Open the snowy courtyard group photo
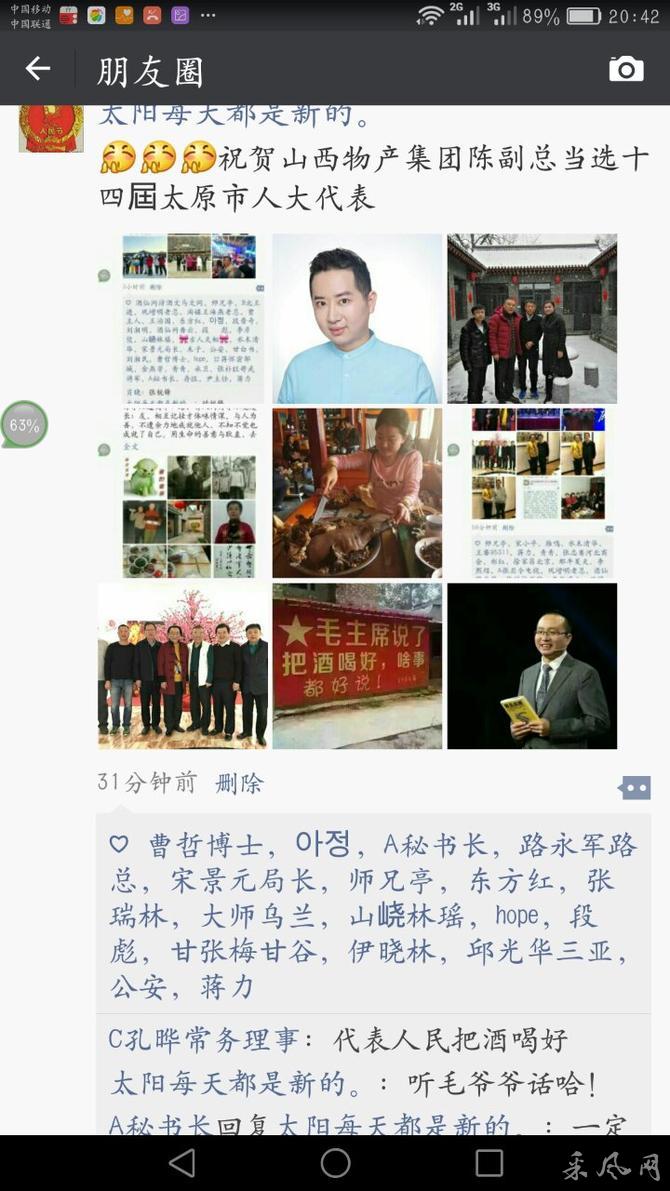Image resolution: width=670 pixels, height=1191 pixels. [532, 318]
